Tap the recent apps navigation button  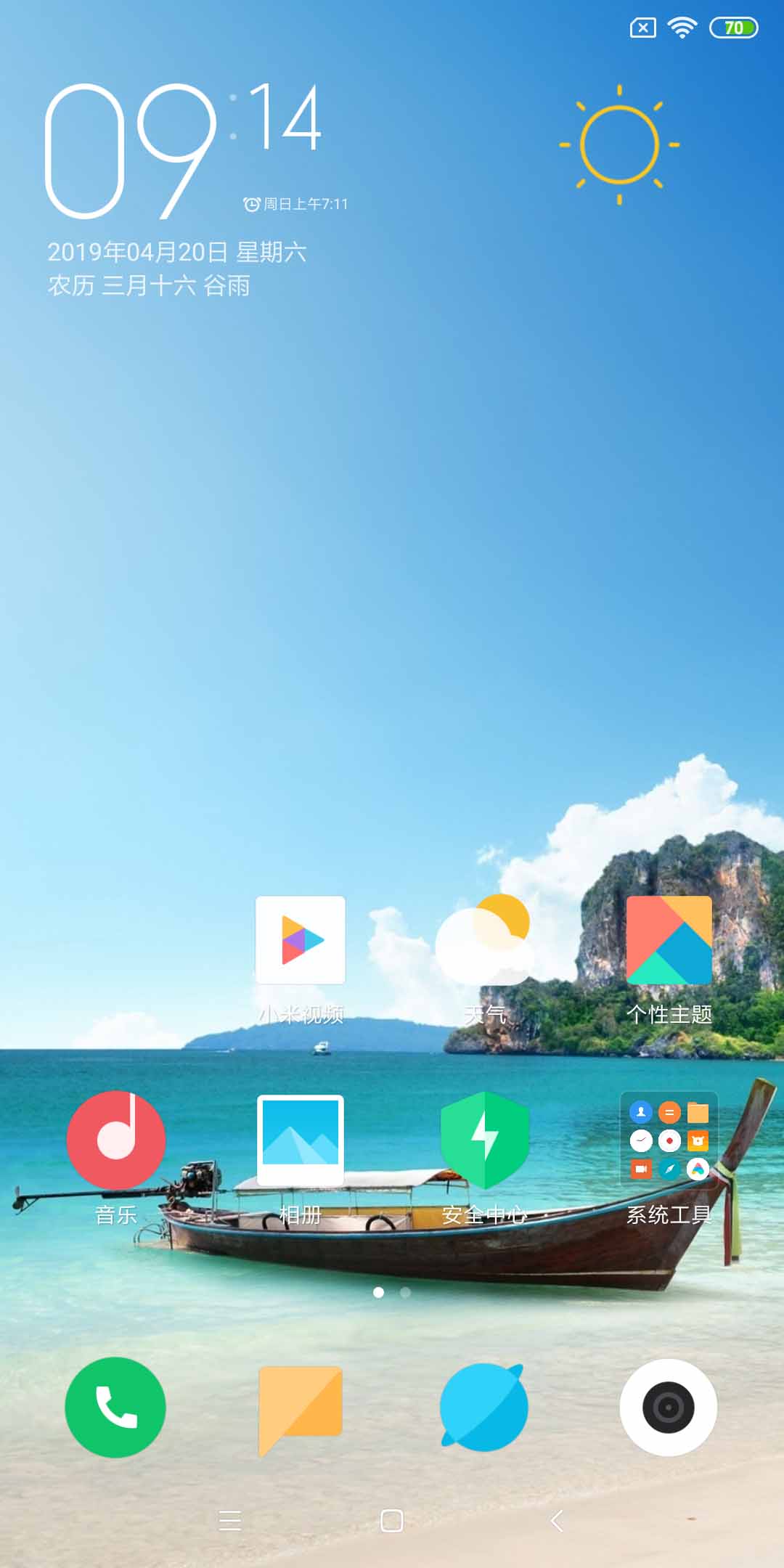pyautogui.click(x=230, y=1520)
